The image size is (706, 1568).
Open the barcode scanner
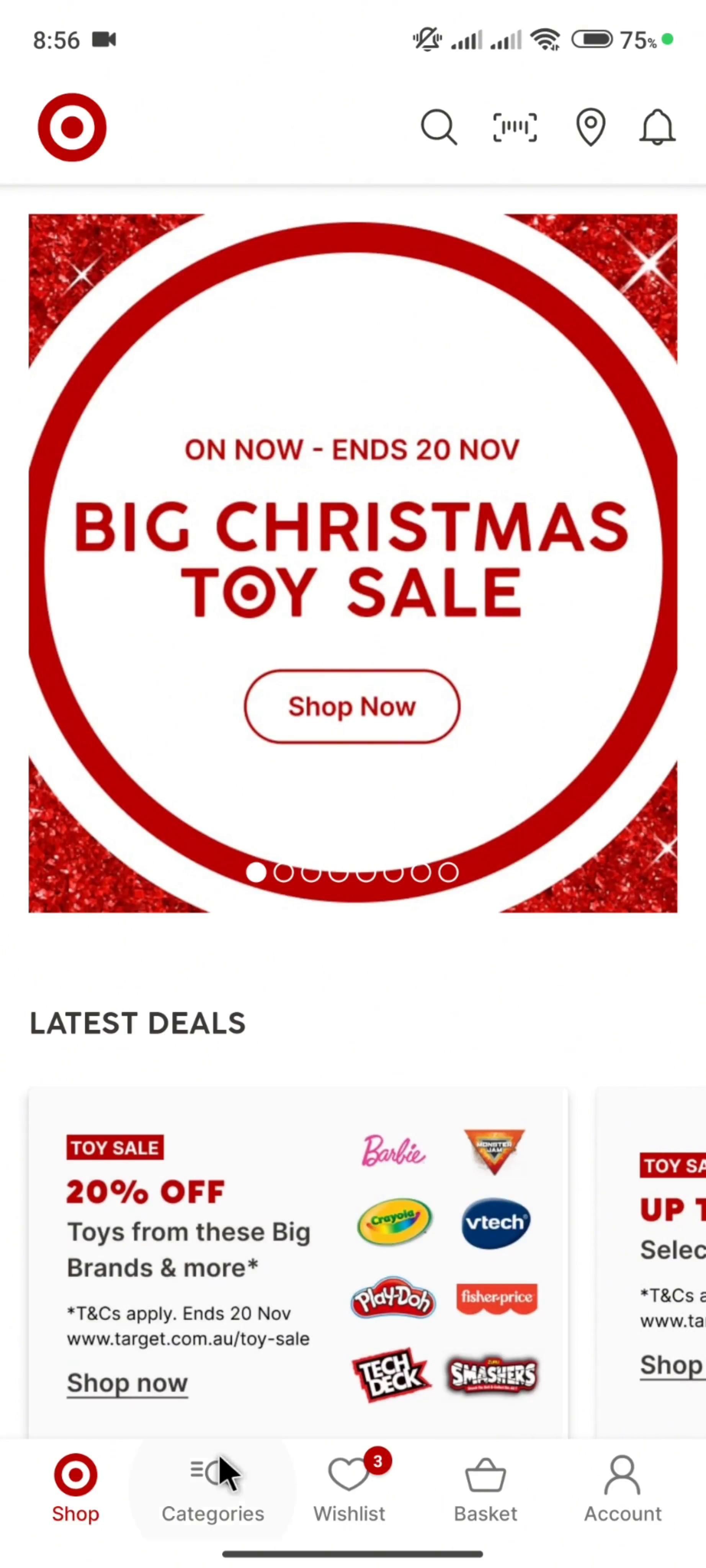(x=514, y=127)
